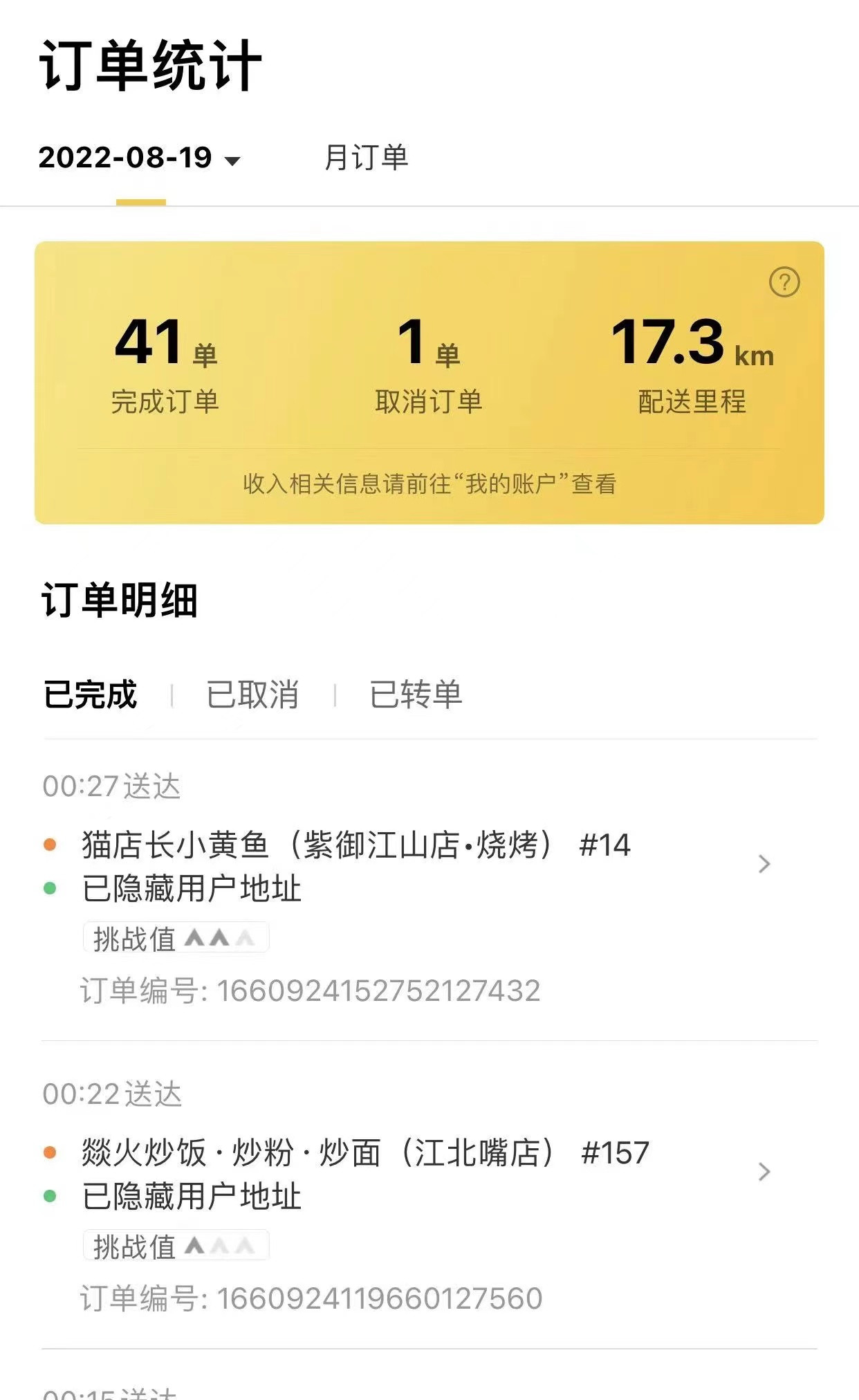Select the 已完成 orders tab

91,694
